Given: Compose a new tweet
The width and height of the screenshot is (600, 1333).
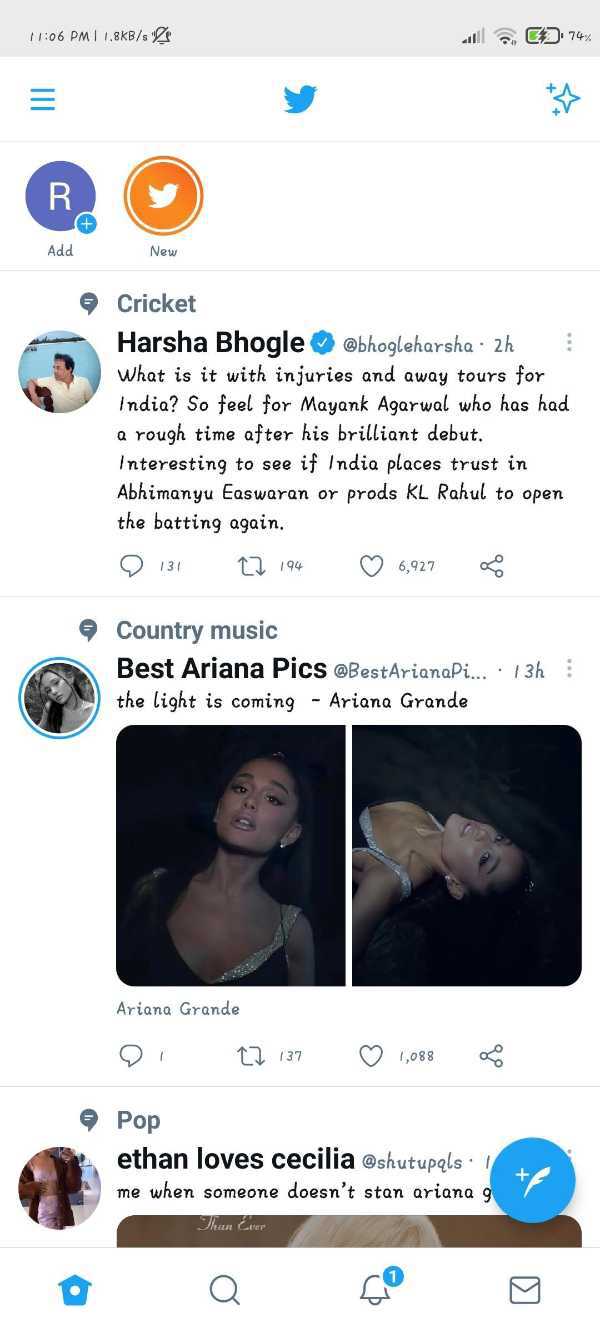Looking at the screenshot, I should 532,1180.
